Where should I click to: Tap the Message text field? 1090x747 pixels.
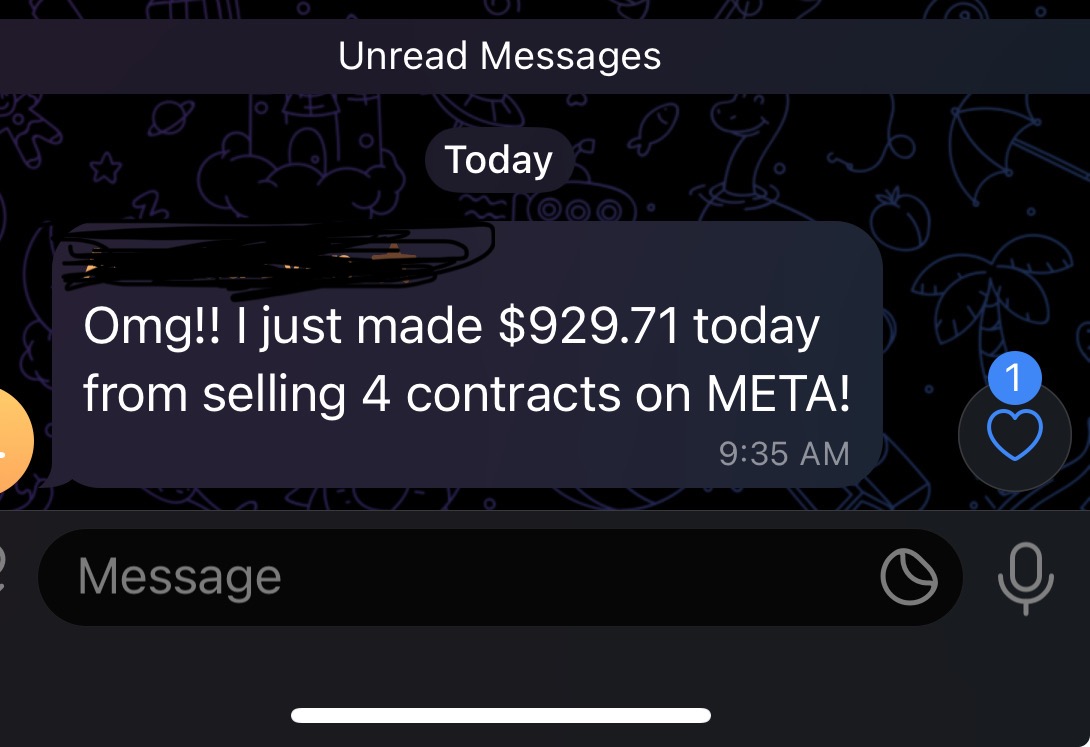pyautogui.click(x=450, y=577)
